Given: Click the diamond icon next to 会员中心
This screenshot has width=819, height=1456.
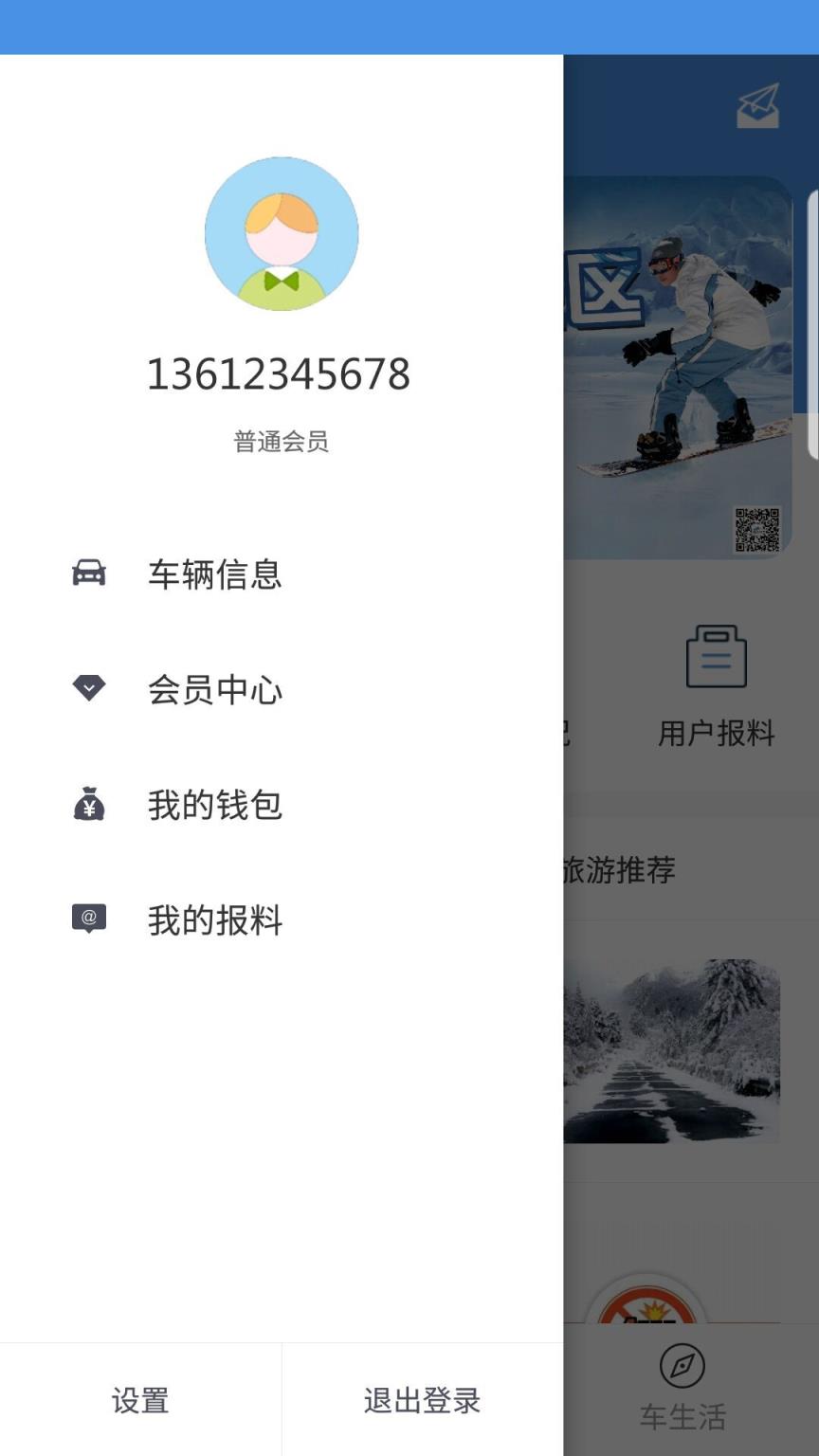Looking at the screenshot, I should point(90,689).
